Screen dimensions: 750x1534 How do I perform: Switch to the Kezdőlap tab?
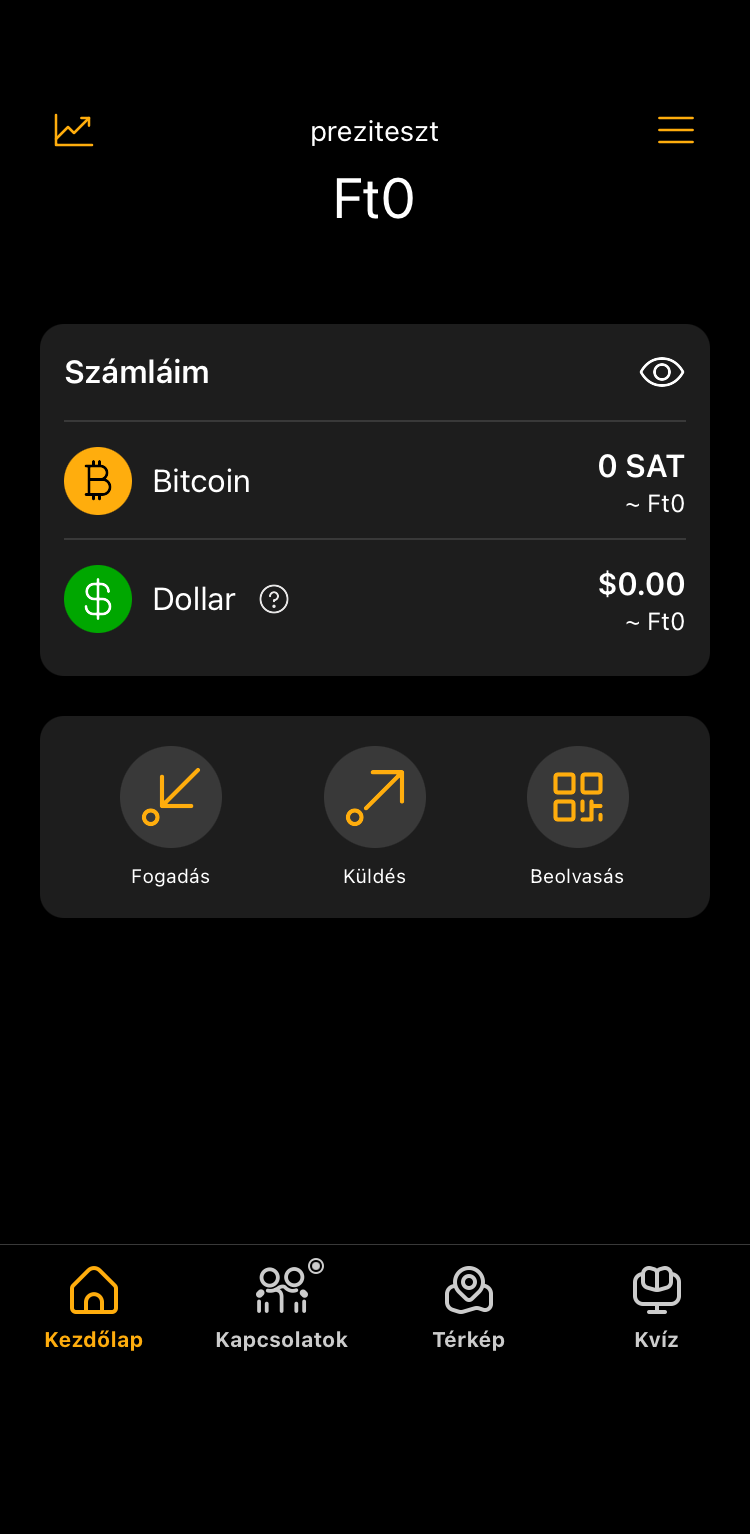pos(94,1306)
